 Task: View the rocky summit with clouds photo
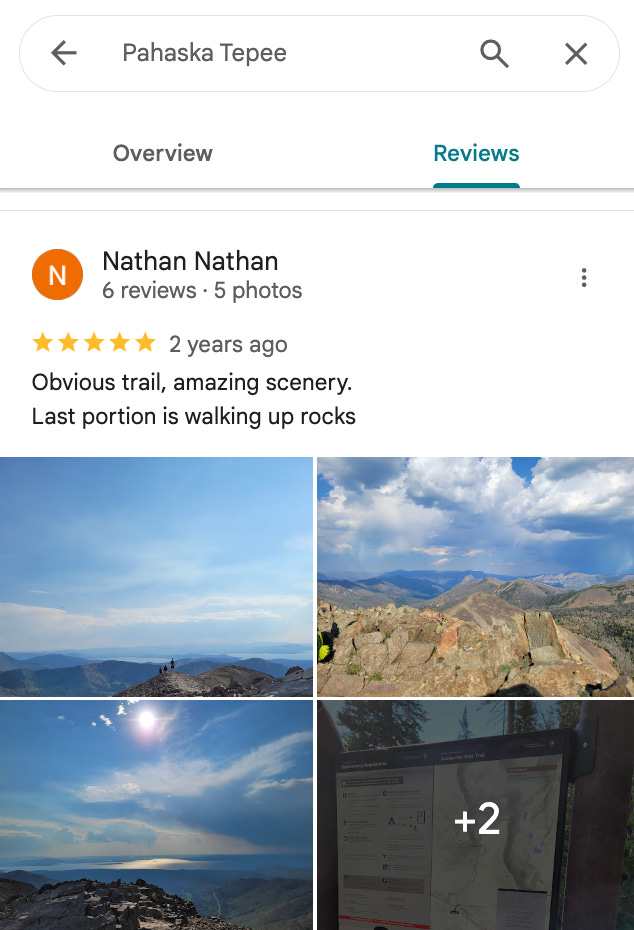coord(475,576)
